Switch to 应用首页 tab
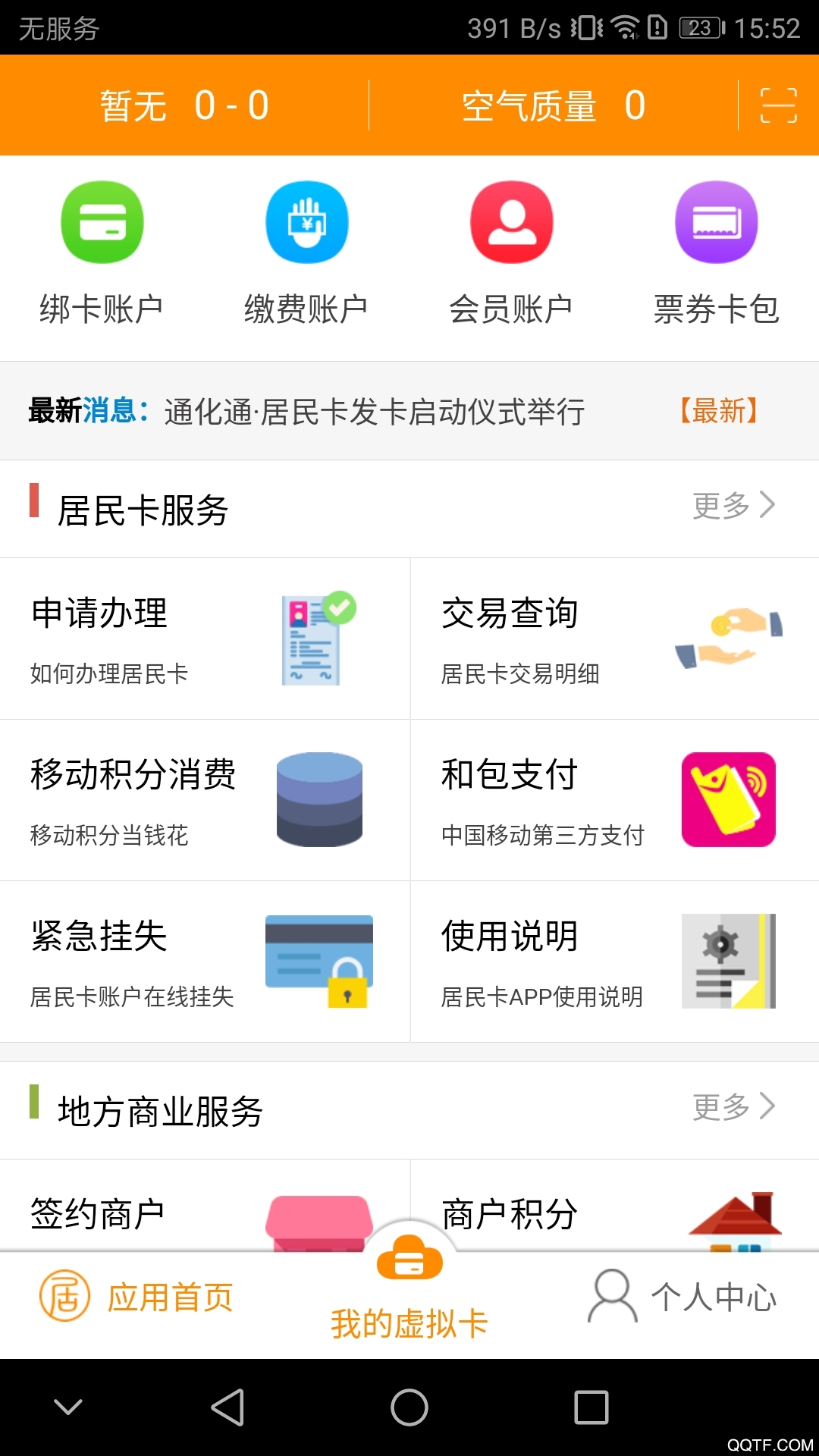The width and height of the screenshot is (819, 1456). pyautogui.click(x=136, y=1297)
